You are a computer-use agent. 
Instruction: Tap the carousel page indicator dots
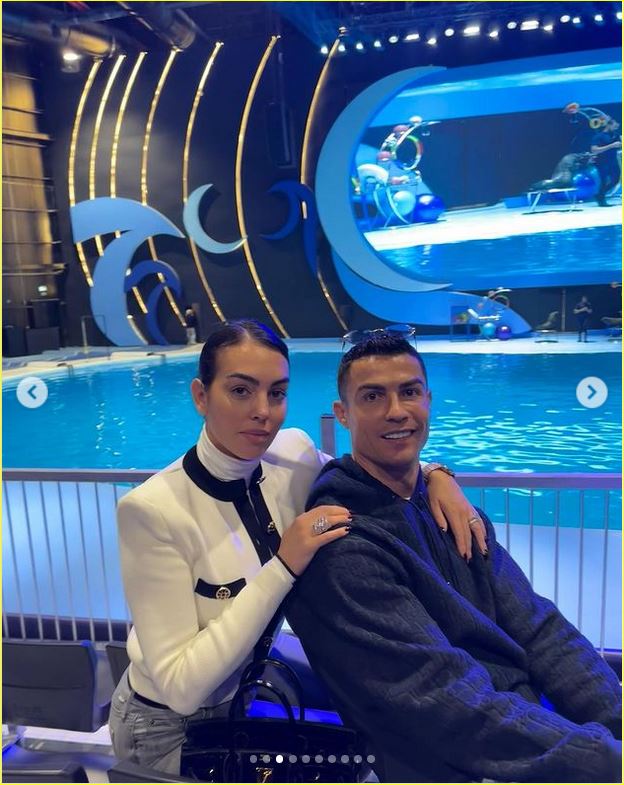(x=312, y=759)
